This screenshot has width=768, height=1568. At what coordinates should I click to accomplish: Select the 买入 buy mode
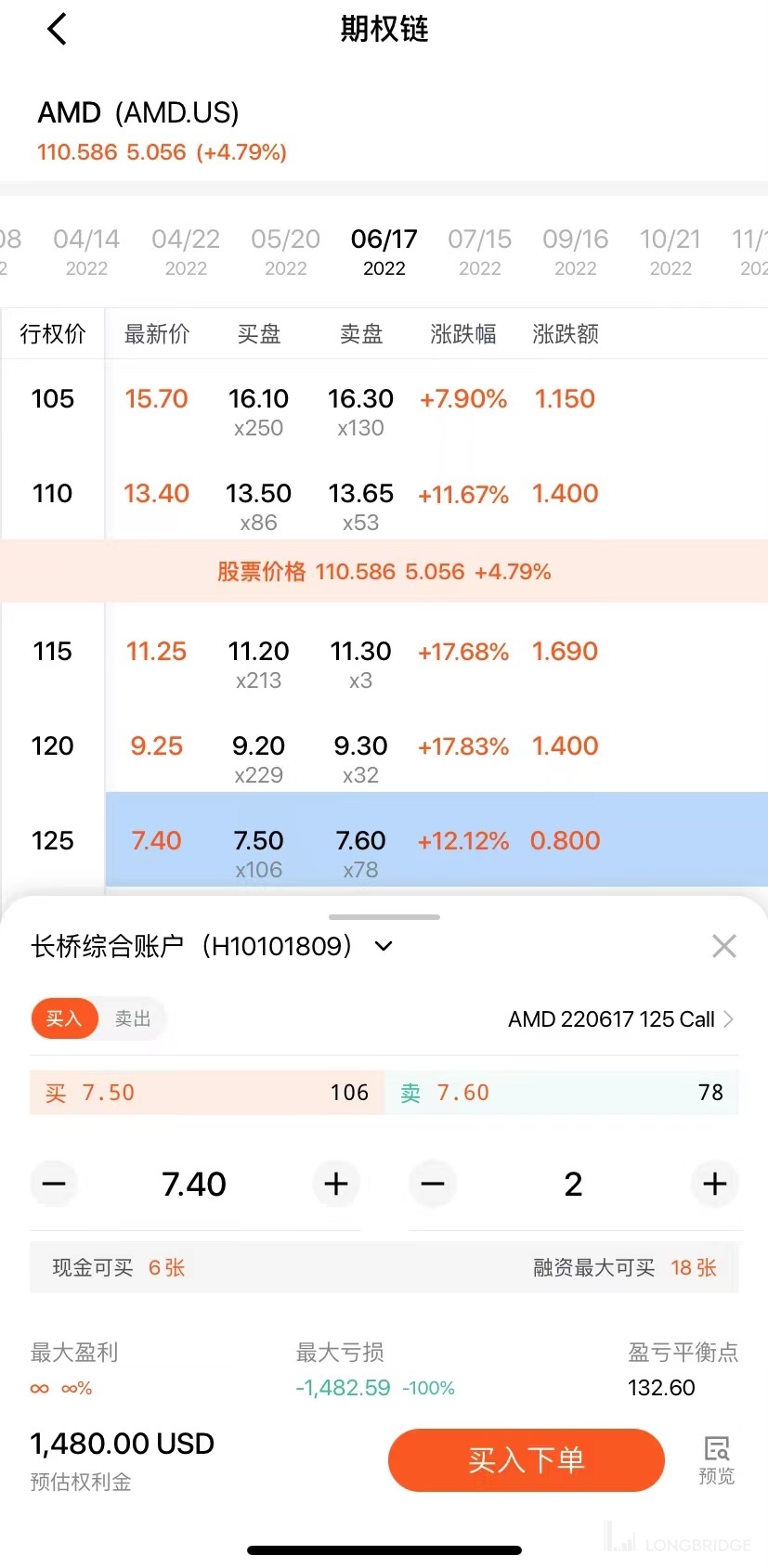(x=64, y=1018)
